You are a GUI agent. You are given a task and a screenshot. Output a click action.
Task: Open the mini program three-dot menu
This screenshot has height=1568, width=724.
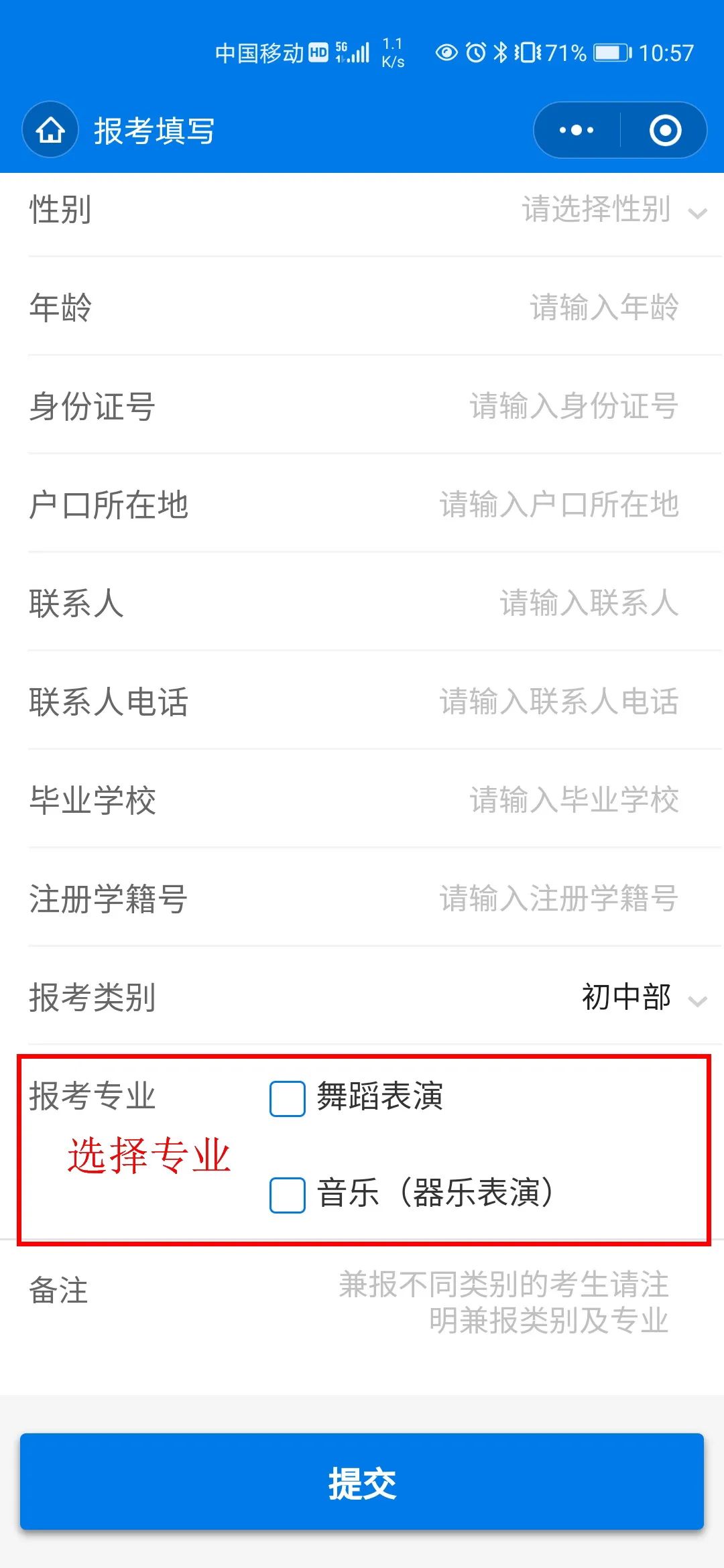pos(577,130)
